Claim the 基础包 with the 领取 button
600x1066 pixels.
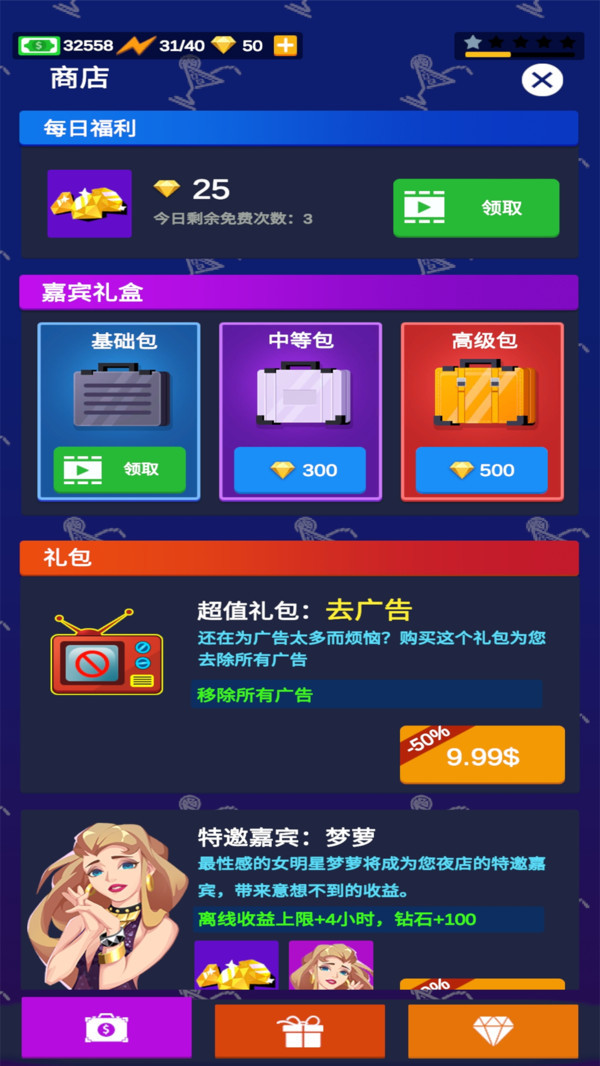tap(119, 469)
